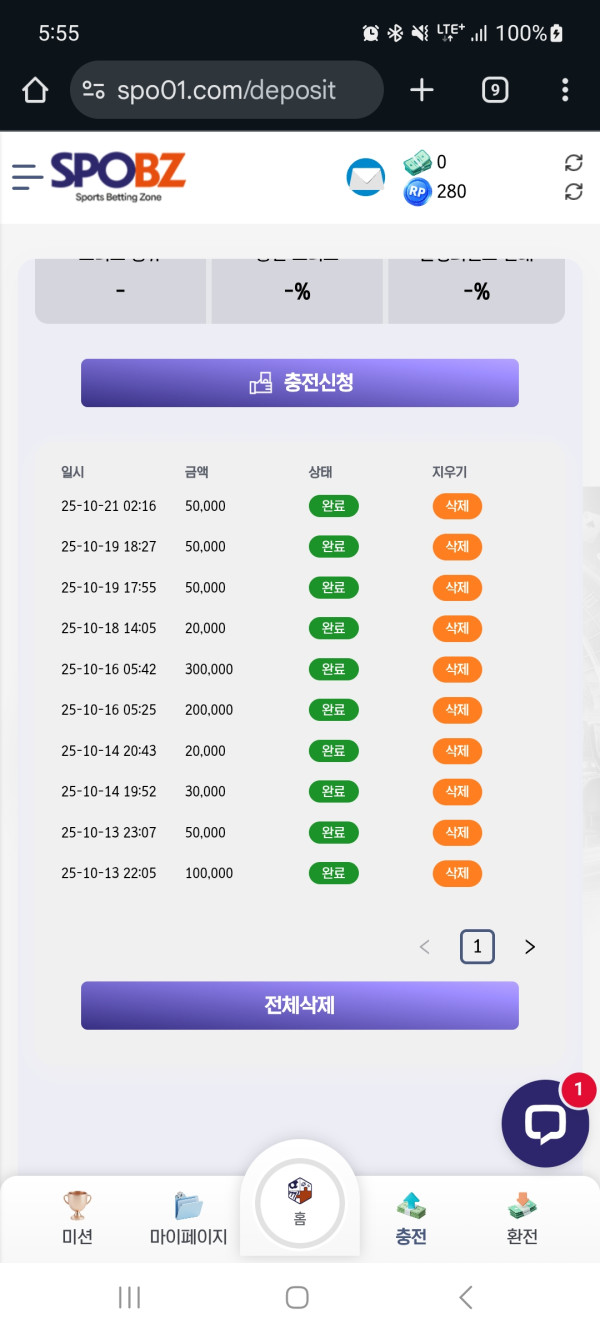Screen dimensions: 600x1333
Task: Delete the 25-10-13 22:05 100,000 record
Action: point(457,873)
